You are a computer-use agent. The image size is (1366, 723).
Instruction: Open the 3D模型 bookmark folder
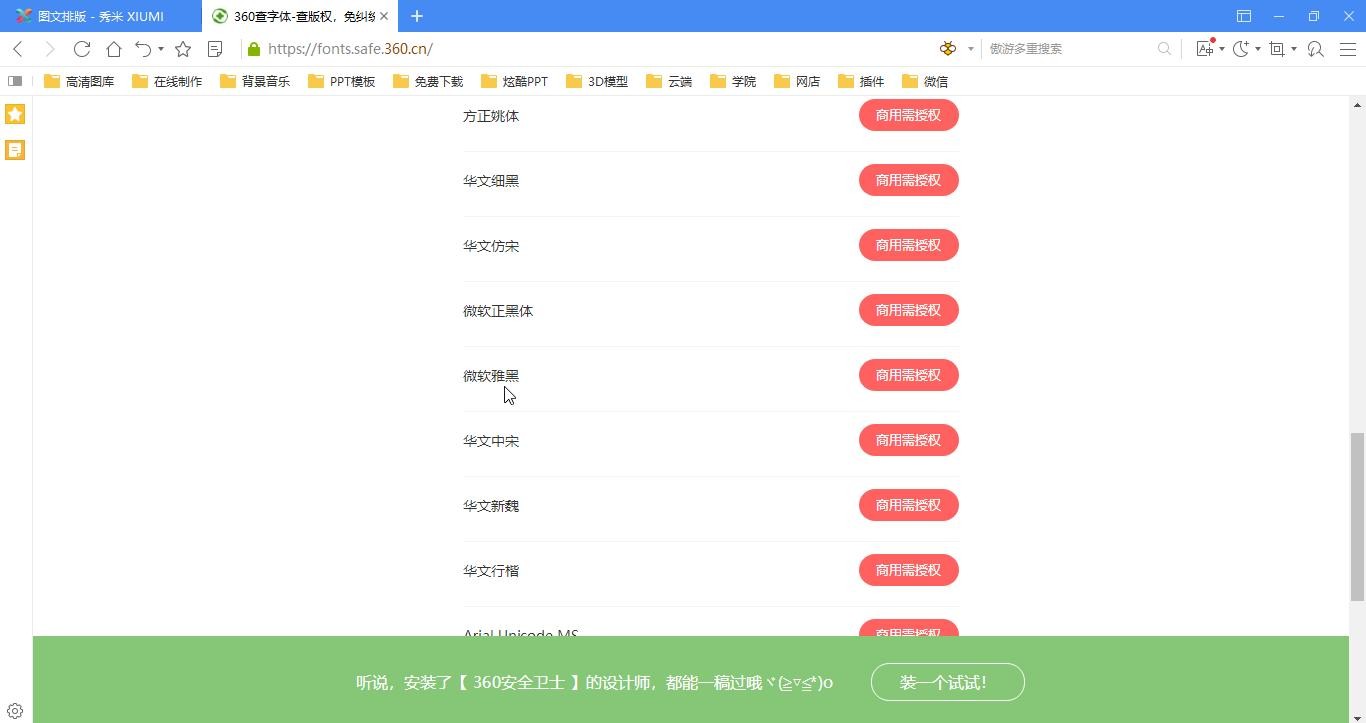click(x=597, y=81)
